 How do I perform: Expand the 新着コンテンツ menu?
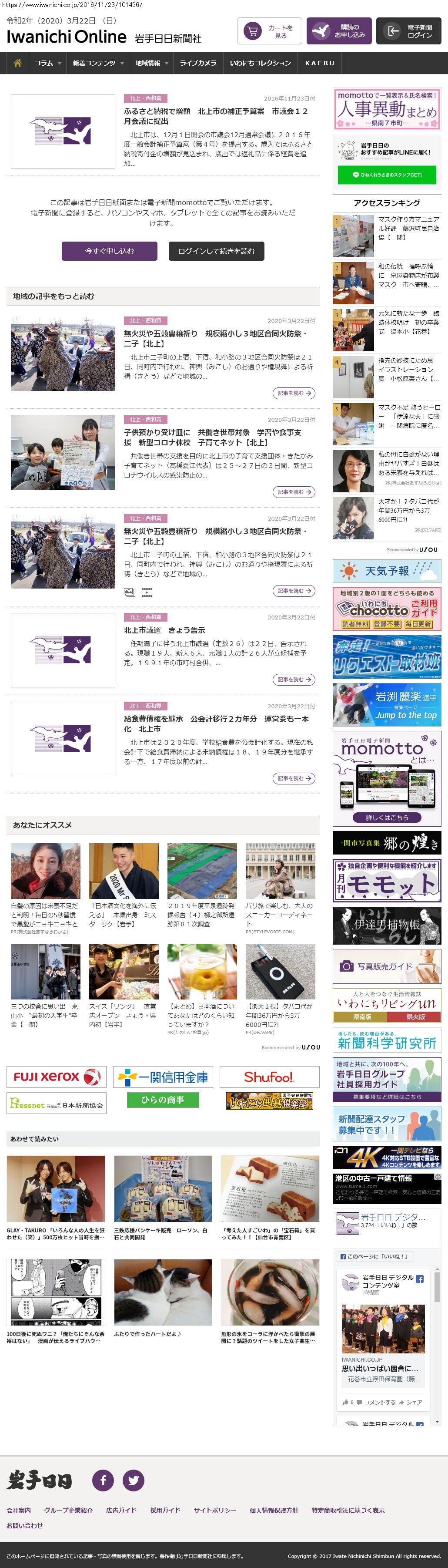pos(98,63)
